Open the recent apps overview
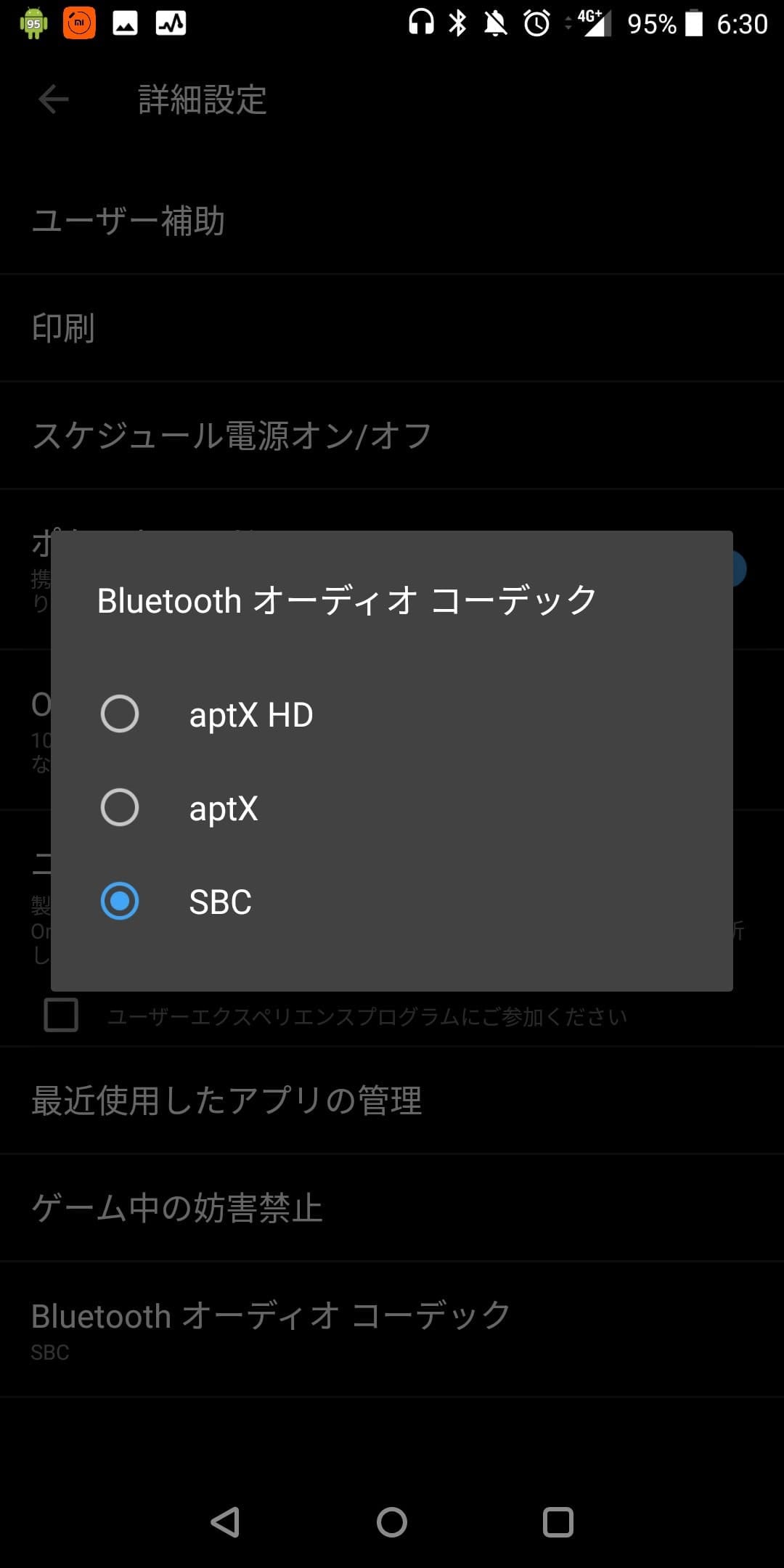This screenshot has width=784, height=1568. 558,1522
